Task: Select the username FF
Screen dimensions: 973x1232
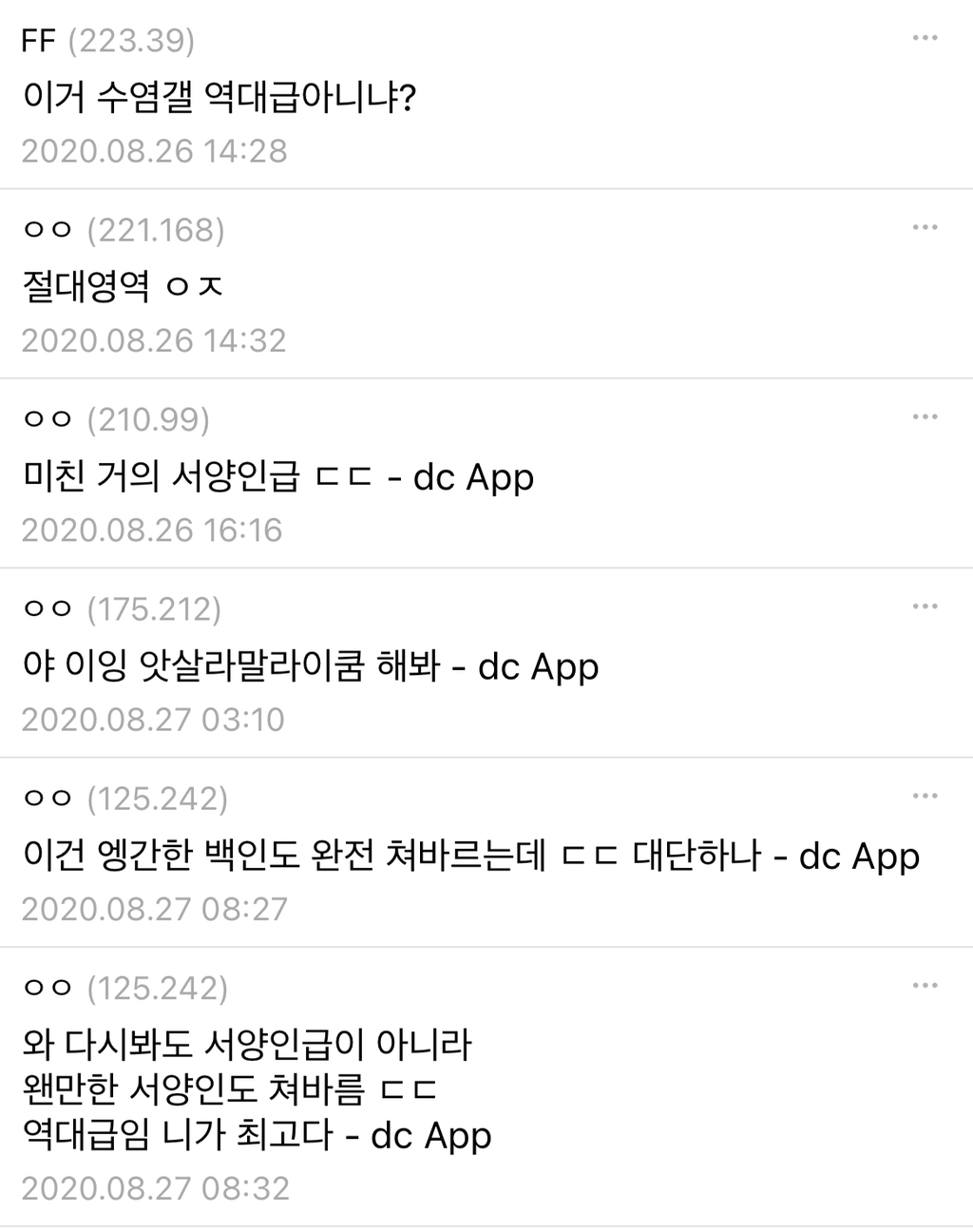Action: pos(40,40)
